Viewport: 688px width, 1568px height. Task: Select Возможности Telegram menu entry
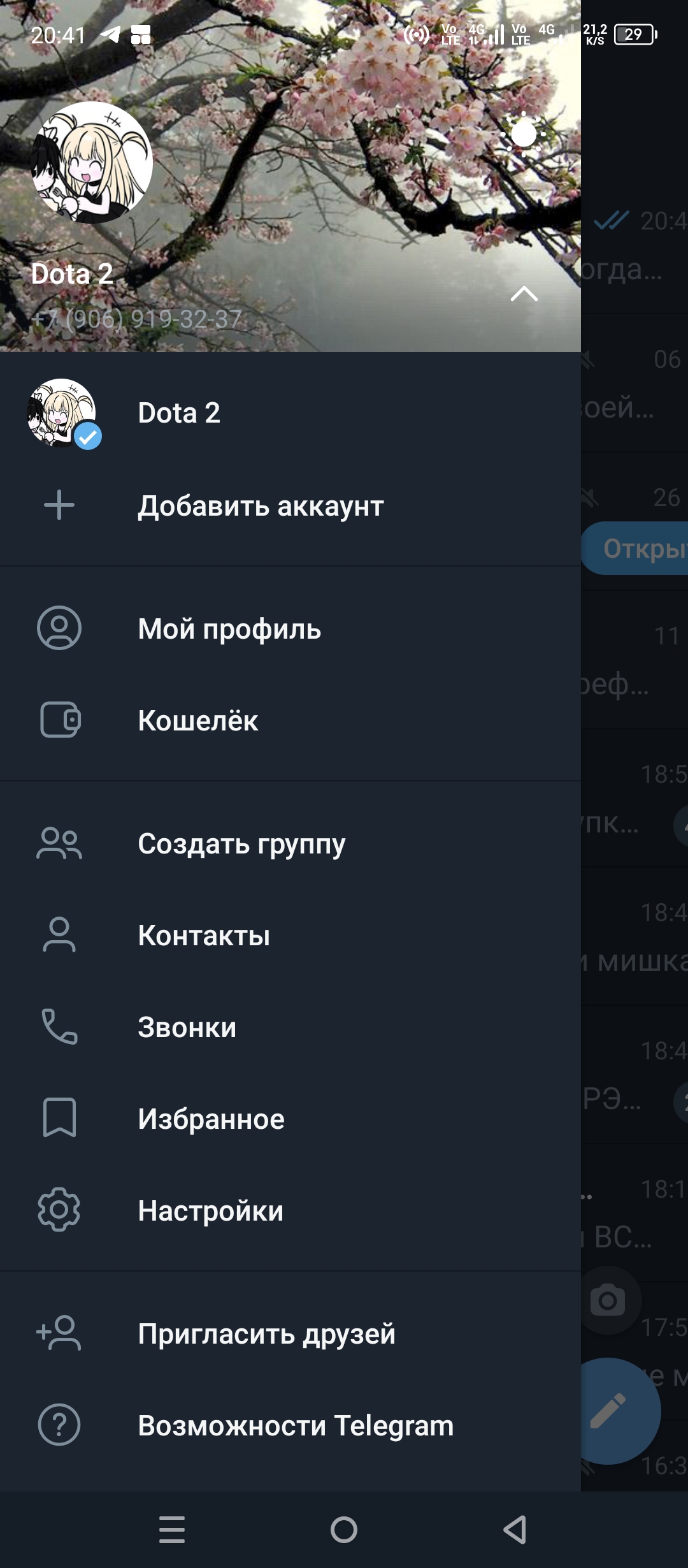pos(295,1425)
